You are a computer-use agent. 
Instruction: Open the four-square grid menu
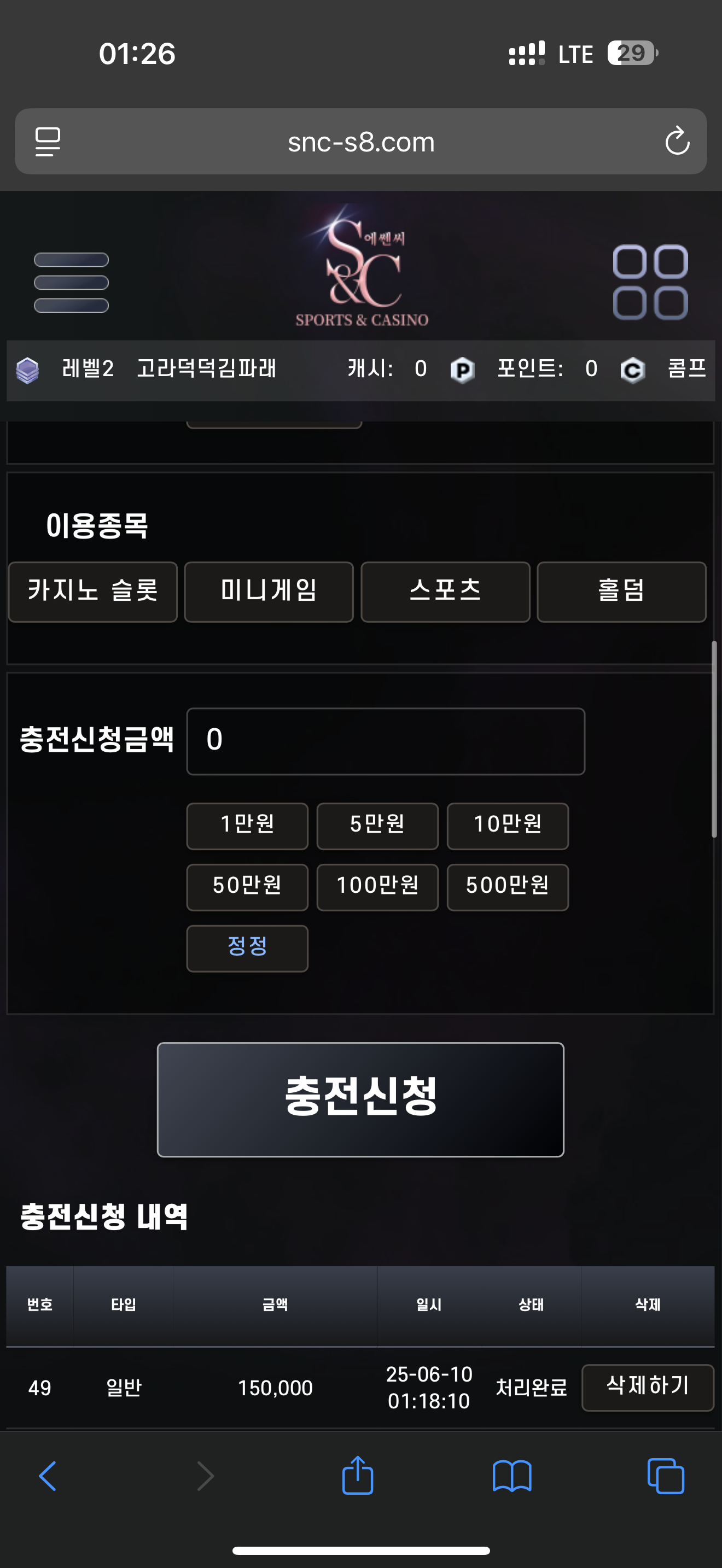(x=650, y=283)
